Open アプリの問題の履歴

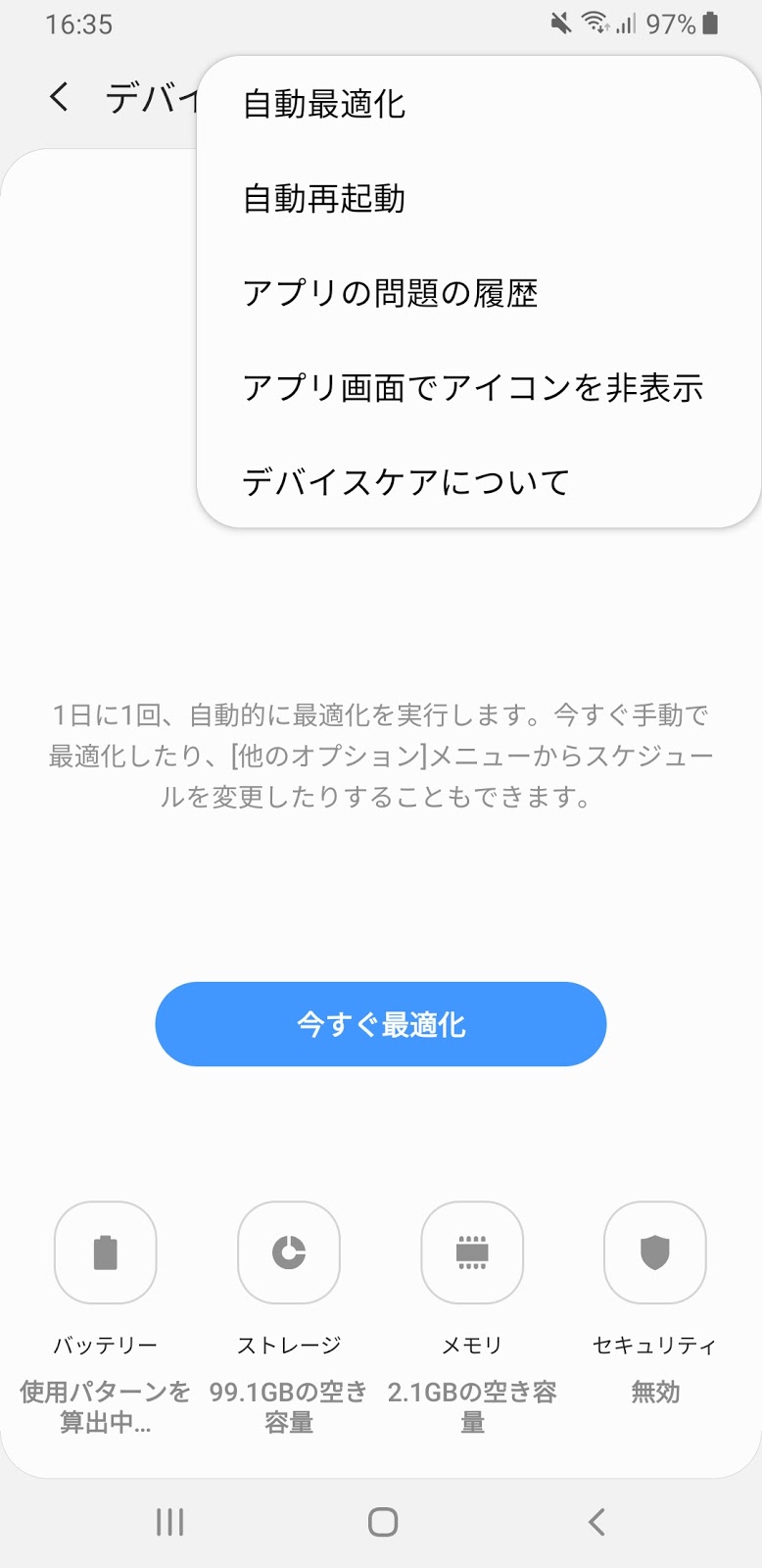[390, 293]
